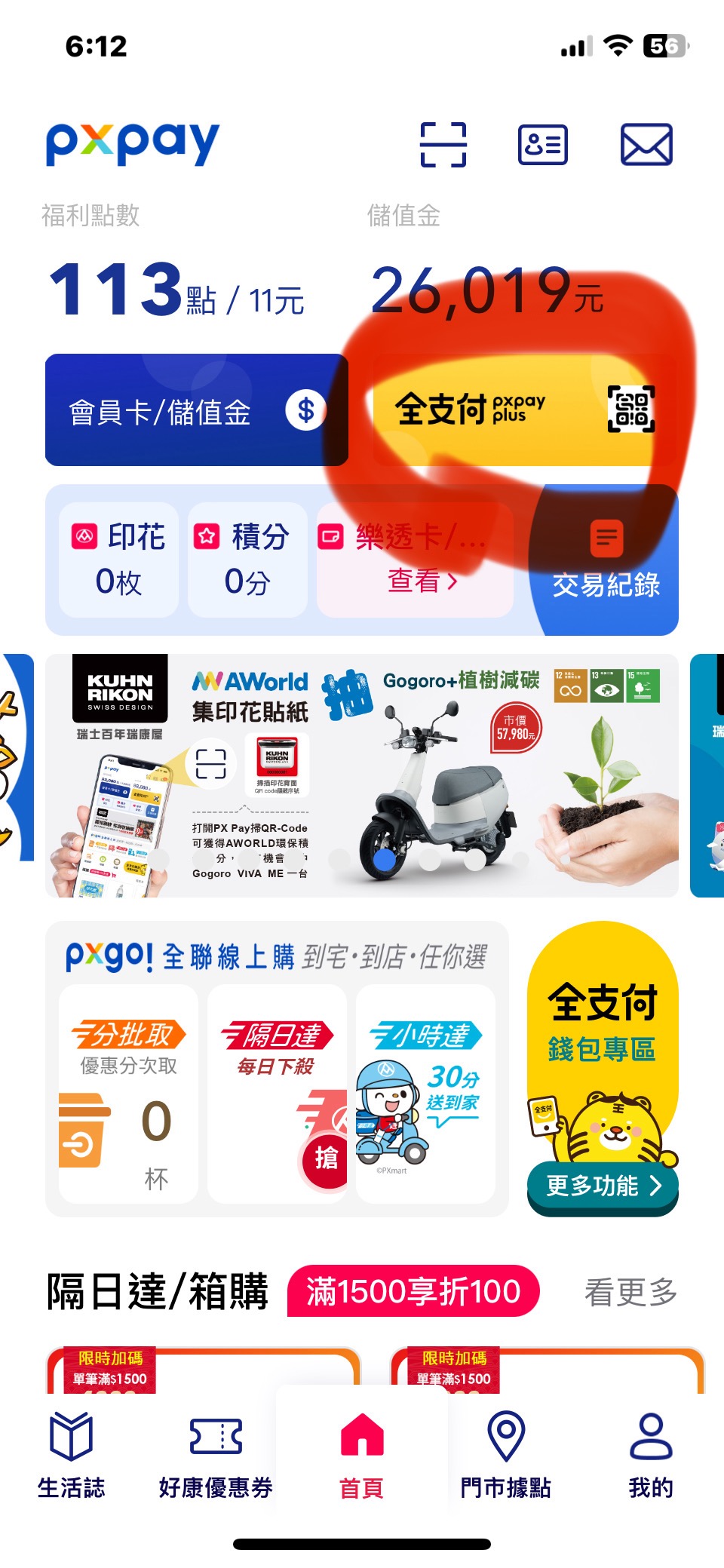Tap the 會員卡/儲值金 button

(x=196, y=410)
